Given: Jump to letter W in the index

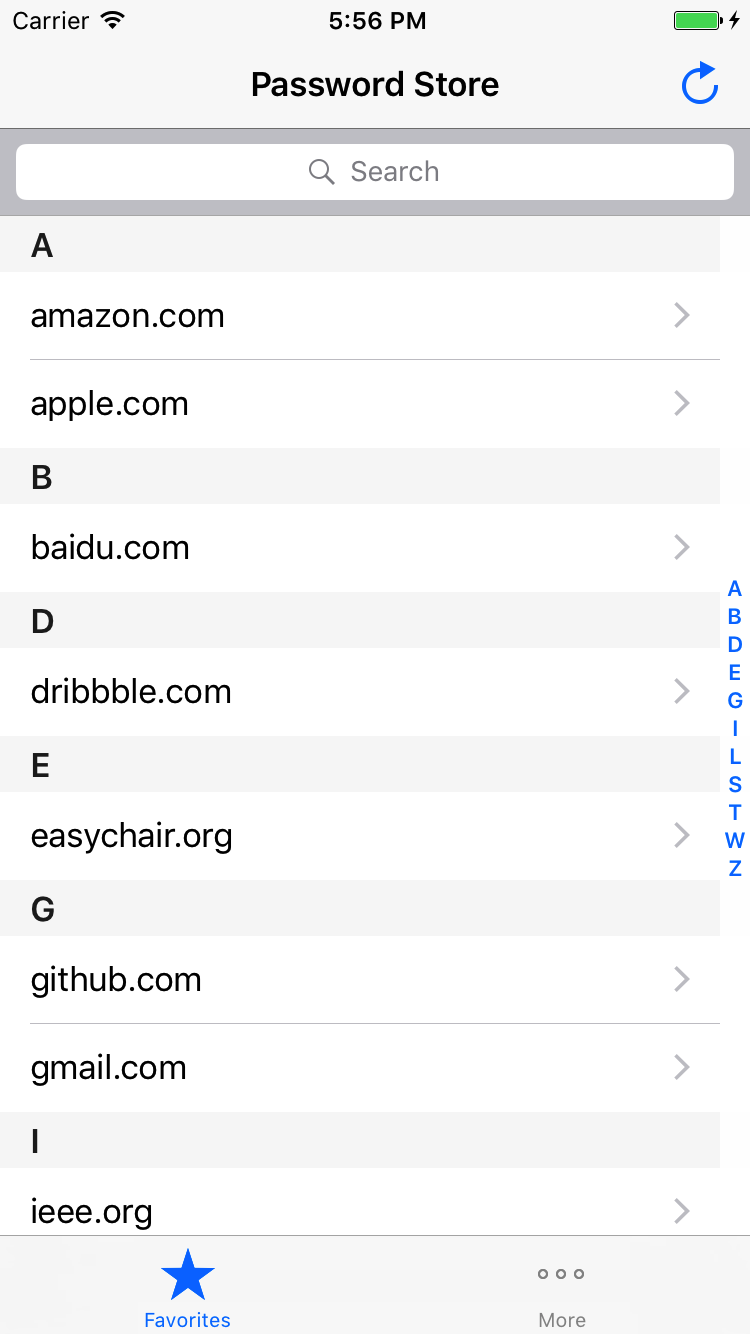Looking at the screenshot, I should click(735, 840).
